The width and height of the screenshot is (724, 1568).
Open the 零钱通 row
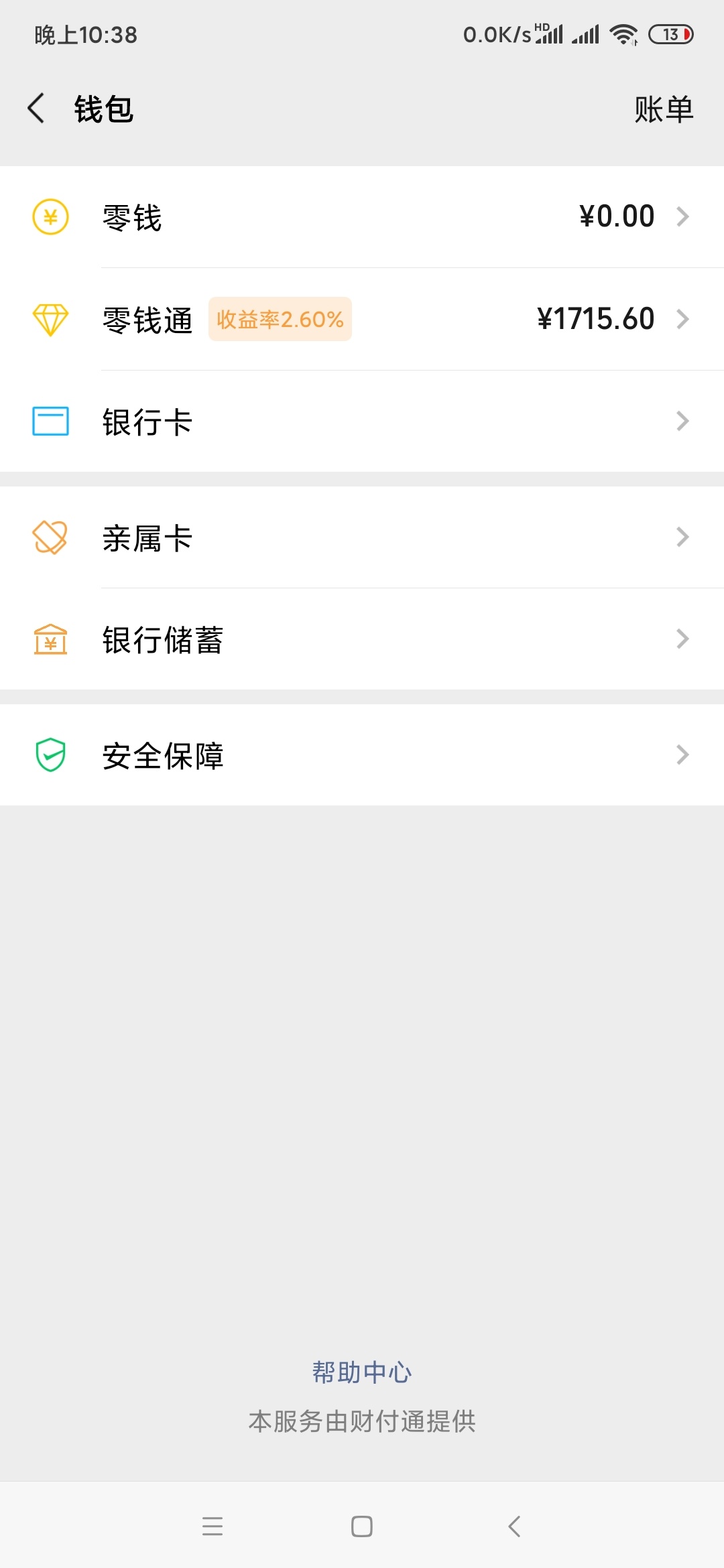(x=362, y=319)
